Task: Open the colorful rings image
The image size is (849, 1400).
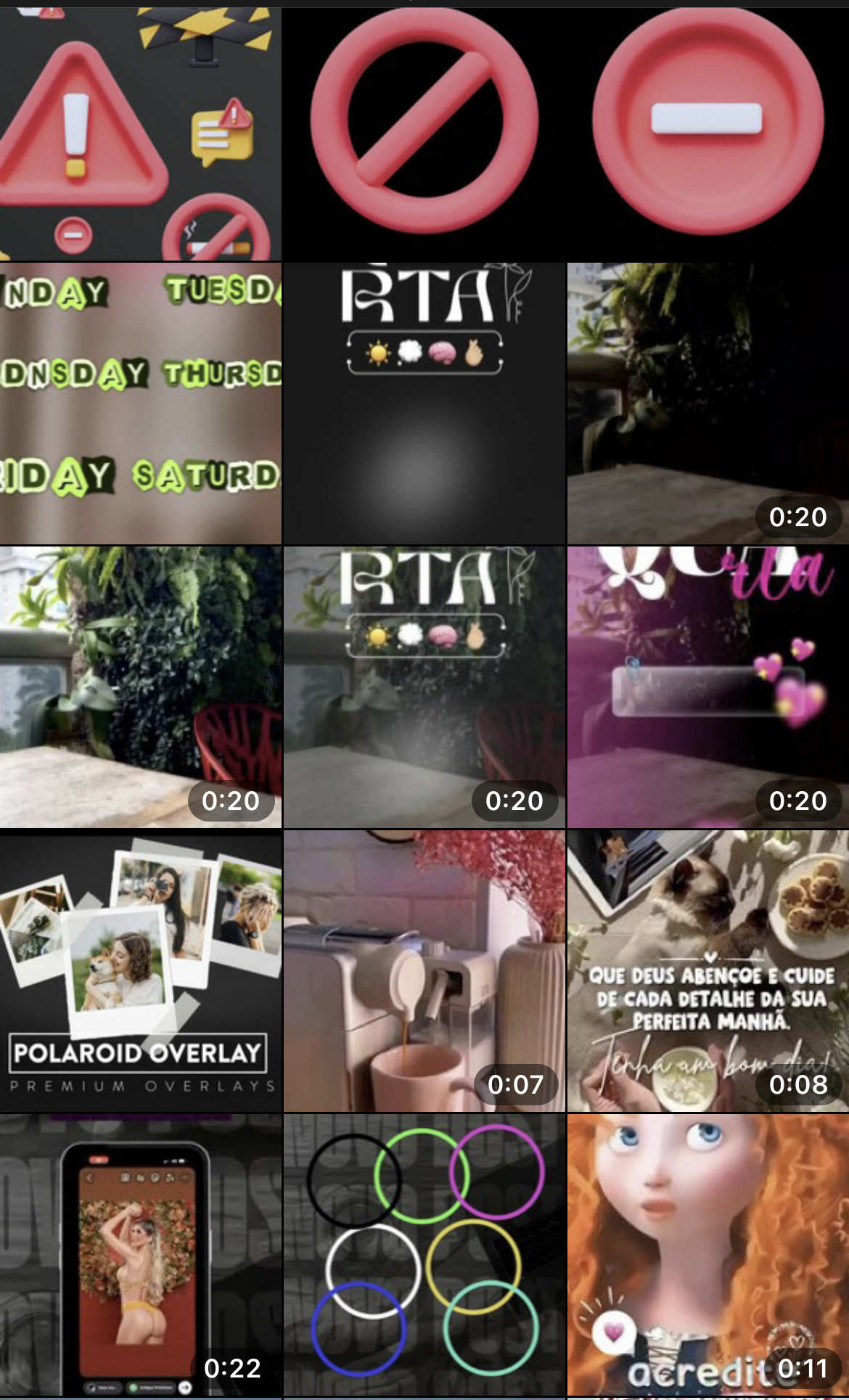Action: coord(424,1254)
